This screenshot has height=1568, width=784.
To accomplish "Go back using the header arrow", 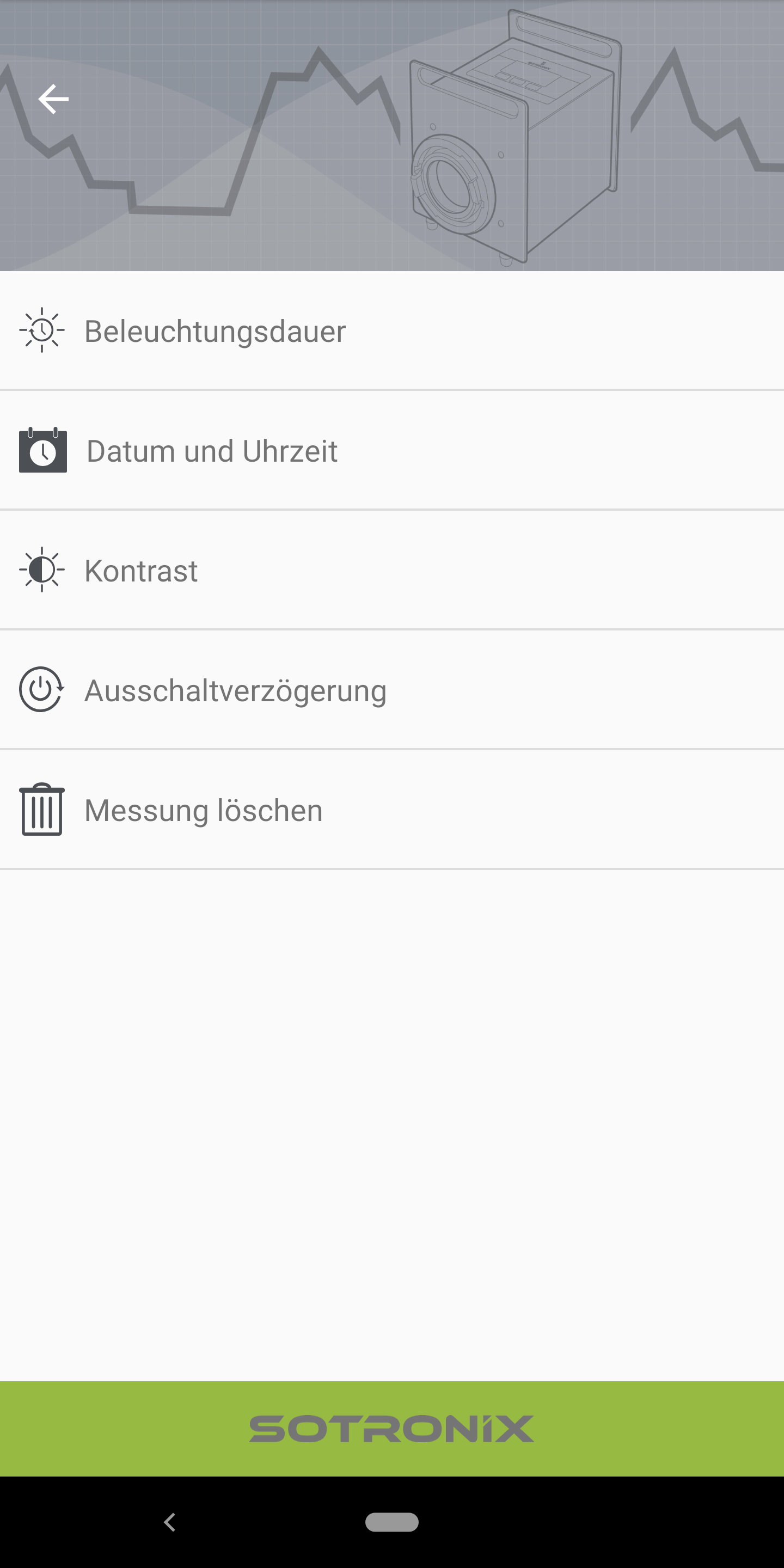I will (53, 99).
